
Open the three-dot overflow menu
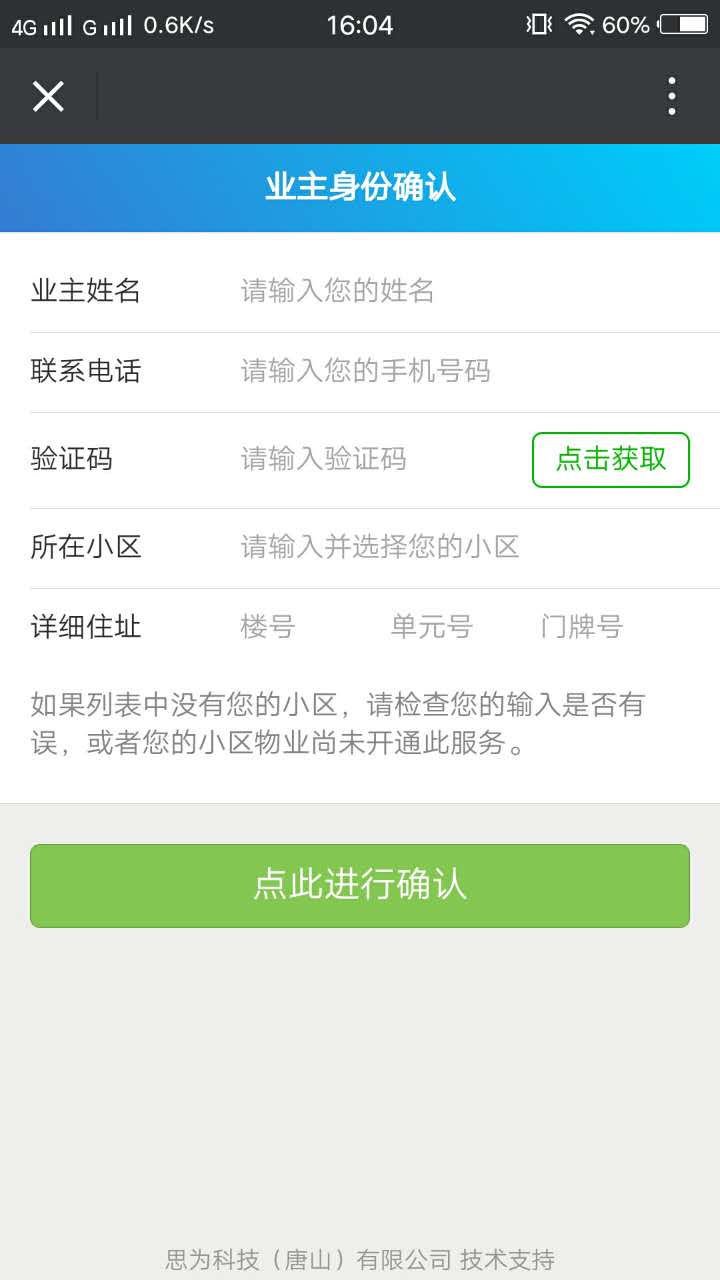click(x=672, y=96)
